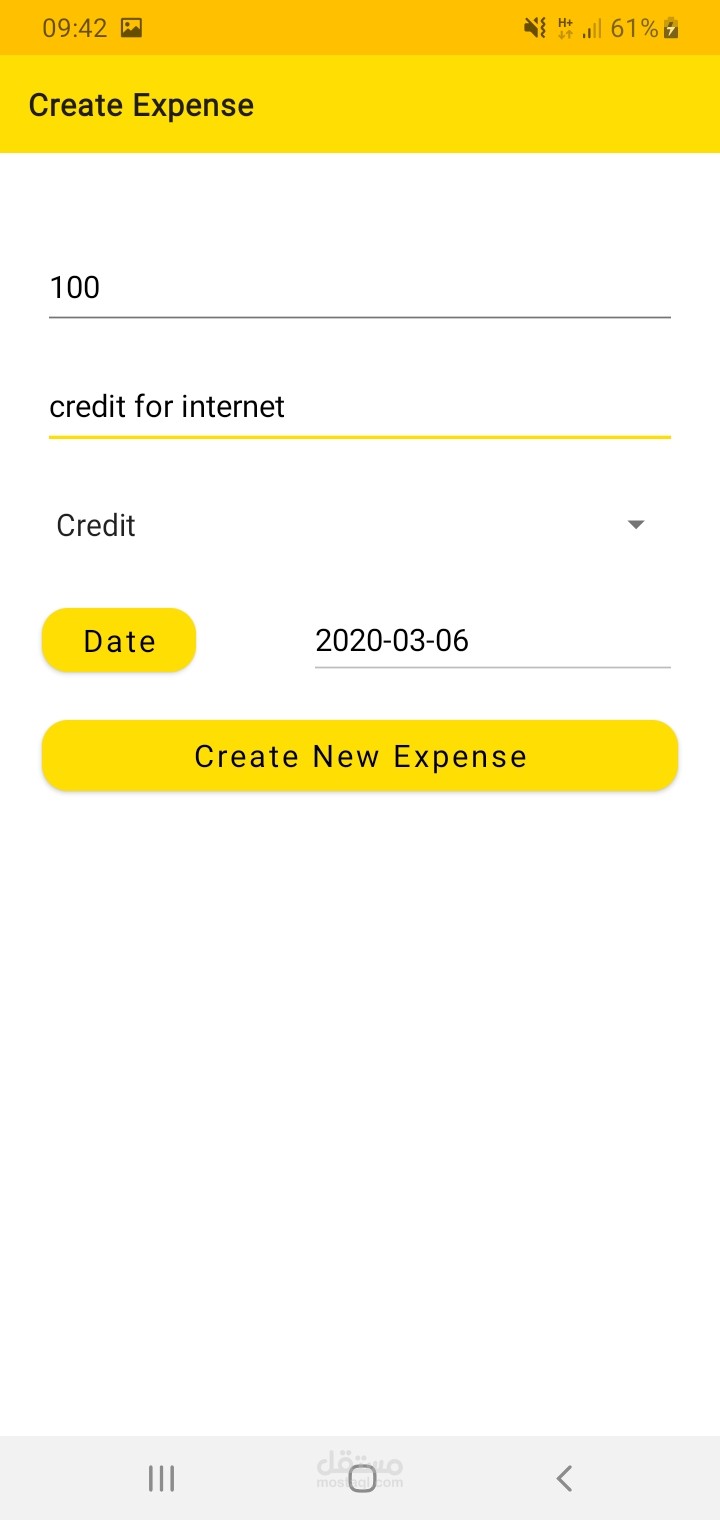The height and width of the screenshot is (1520, 720).
Task: Tap the date field showing 2020-03-06
Action: pyautogui.click(x=492, y=640)
